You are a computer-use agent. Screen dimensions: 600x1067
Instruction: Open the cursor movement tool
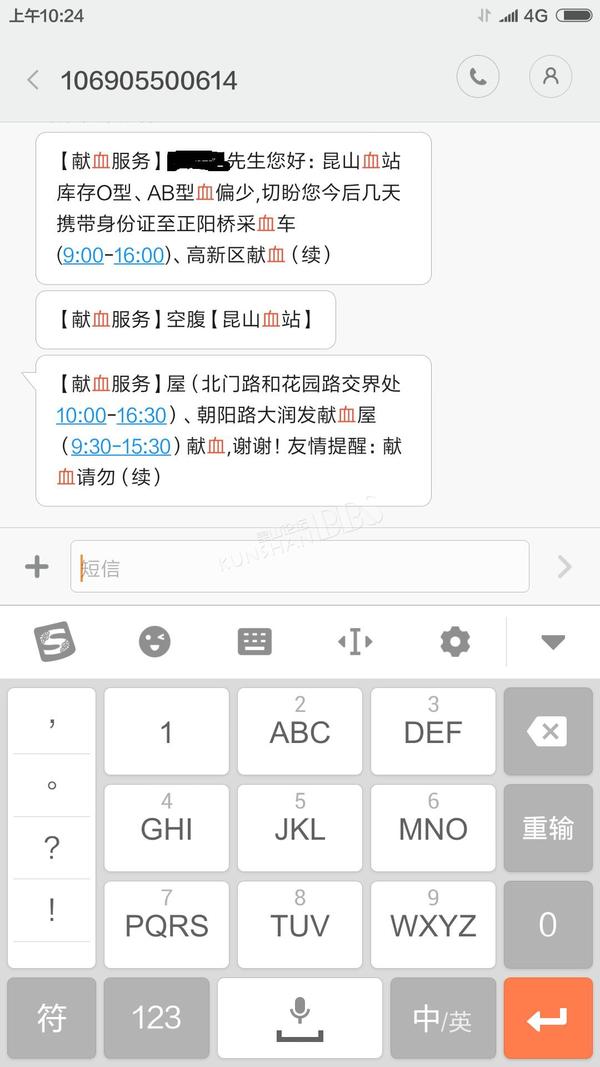click(x=355, y=641)
